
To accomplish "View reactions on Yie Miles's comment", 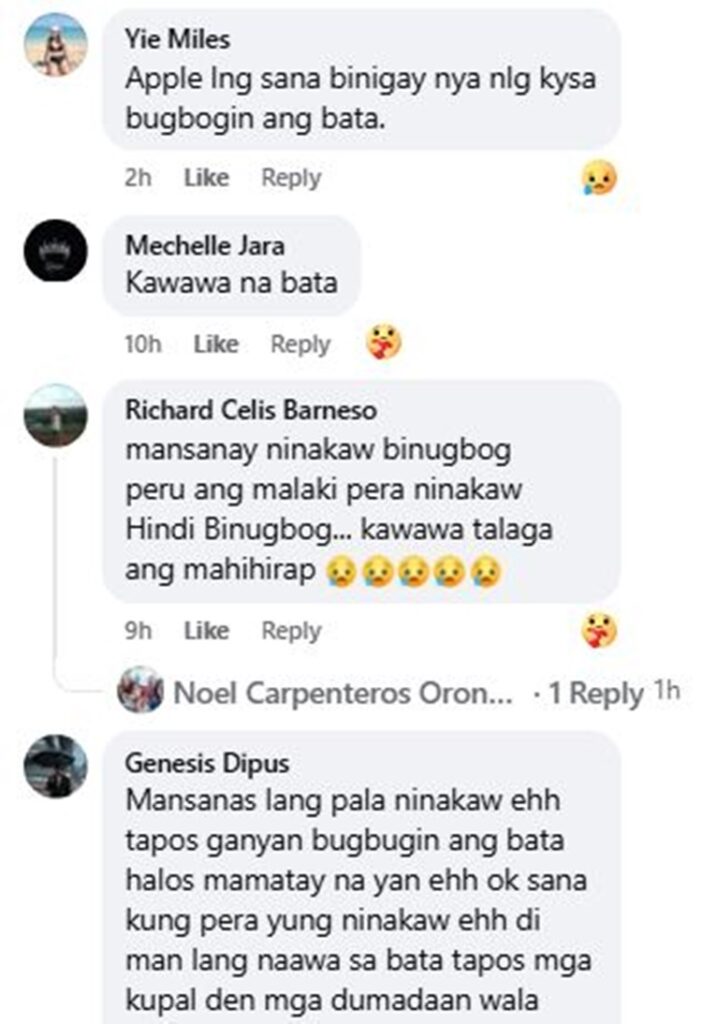I will point(598,179).
